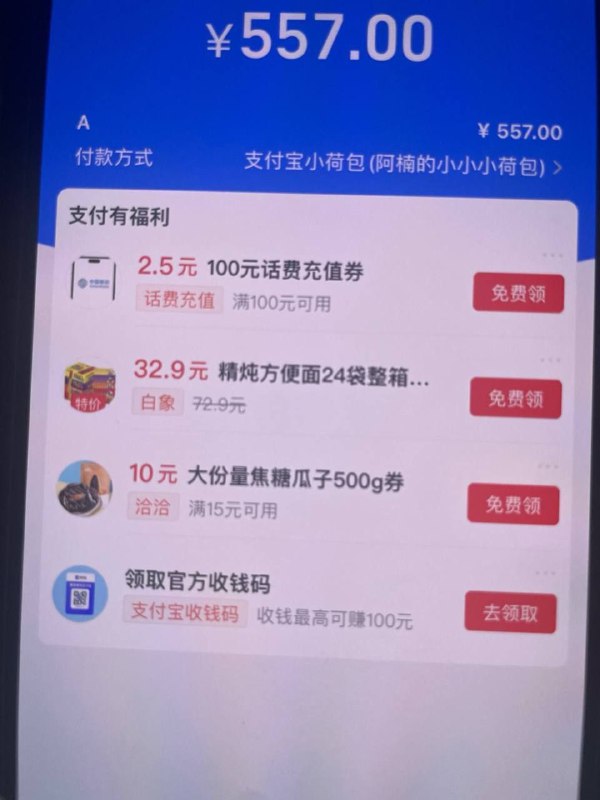This screenshot has width=600, height=800.
Task: Open more options on the 官方收钱码 card
Action: pyautogui.click(x=544, y=573)
